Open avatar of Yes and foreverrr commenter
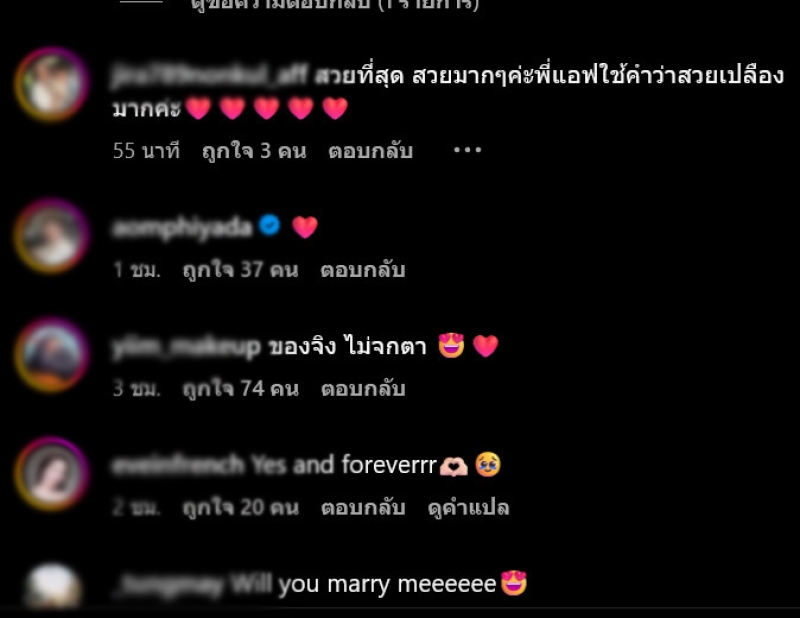Screen dimensions: 800x618 (52, 475)
